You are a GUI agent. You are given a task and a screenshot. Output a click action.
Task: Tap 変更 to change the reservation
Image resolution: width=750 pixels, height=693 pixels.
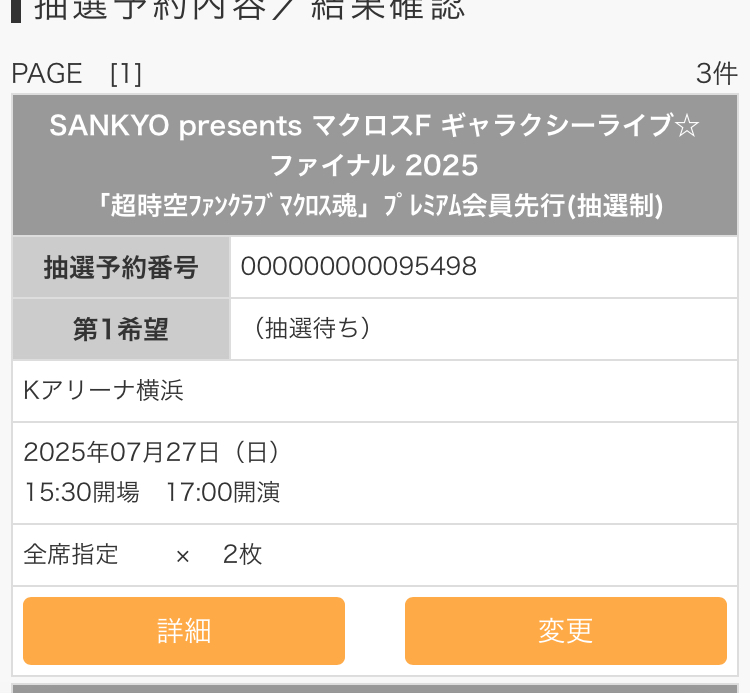[x=565, y=631]
